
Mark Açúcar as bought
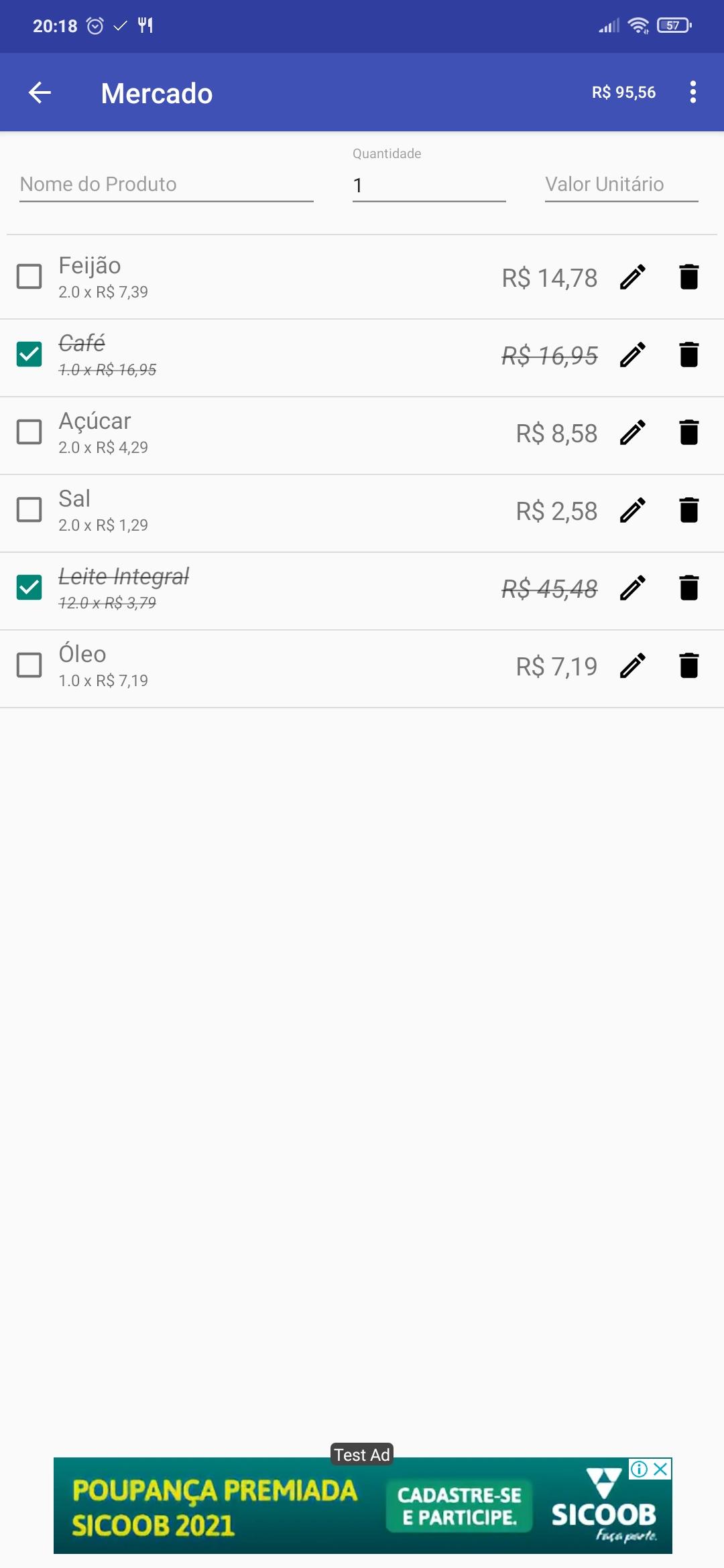29,432
